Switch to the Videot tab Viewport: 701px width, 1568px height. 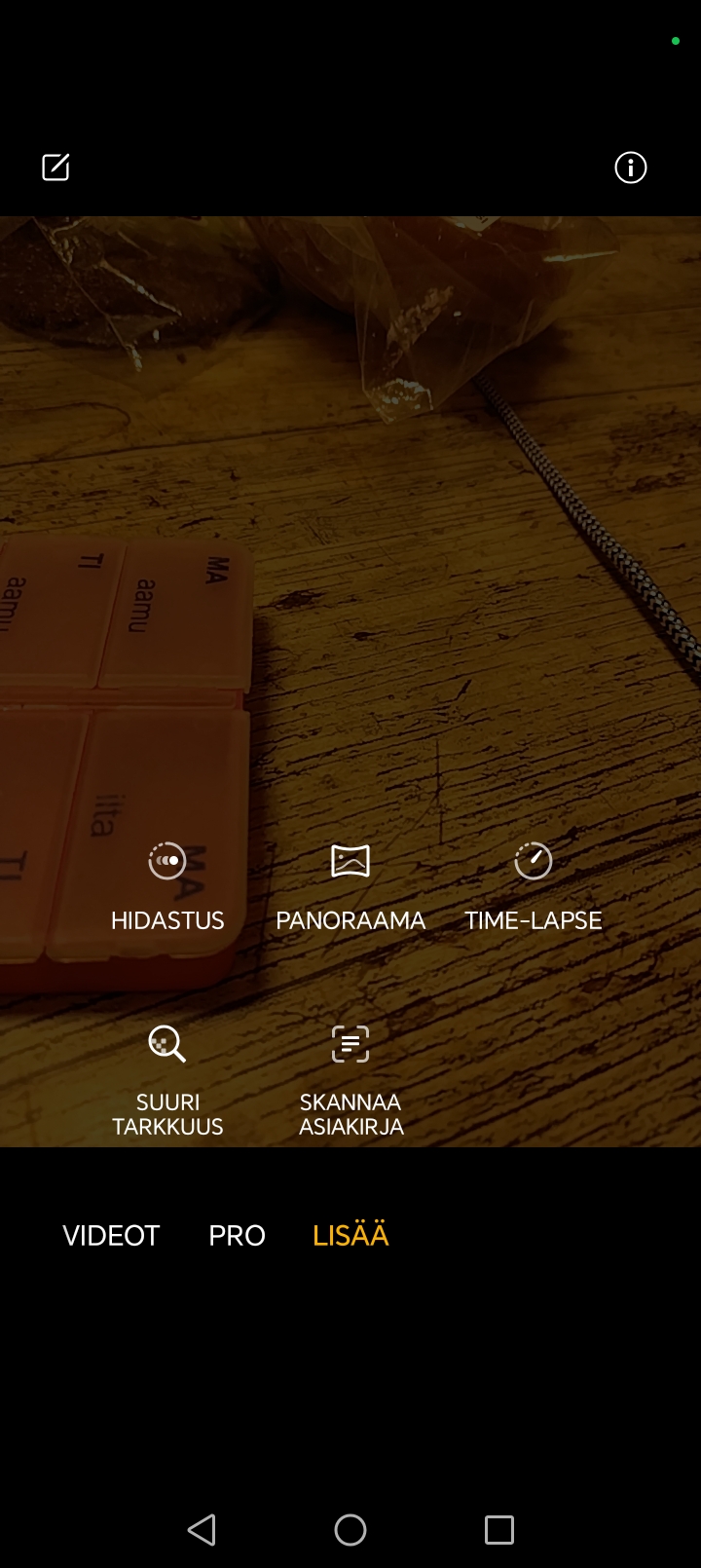(111, 1235)
